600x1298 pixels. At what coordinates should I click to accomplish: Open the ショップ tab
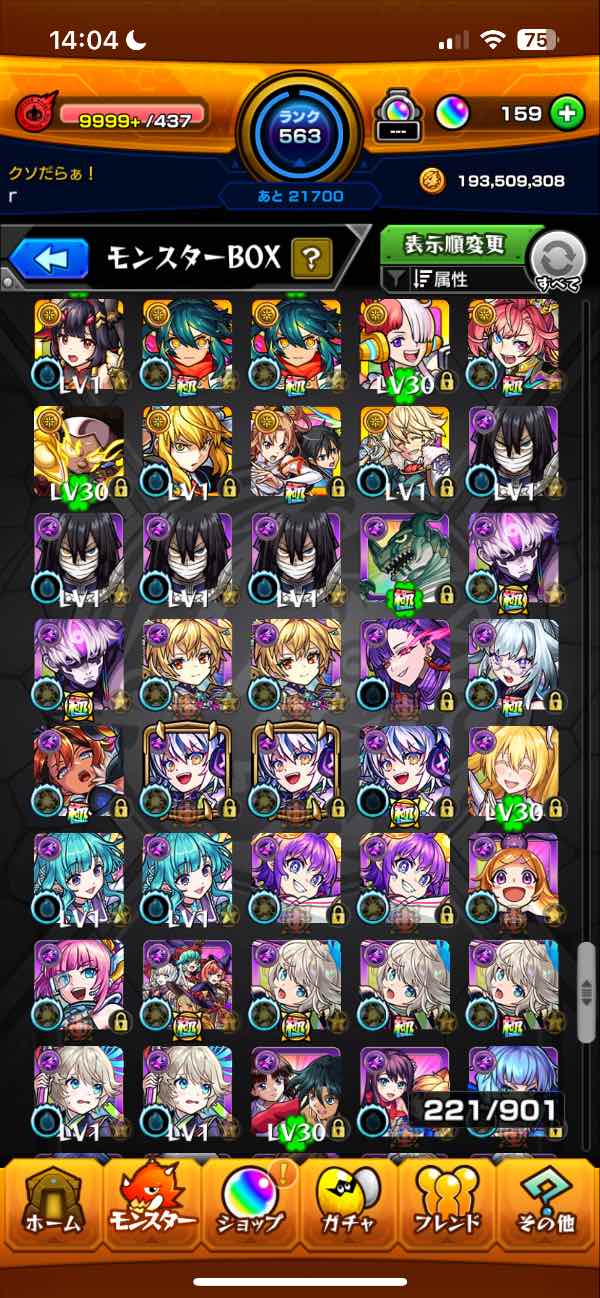[x=250, y=1205]
